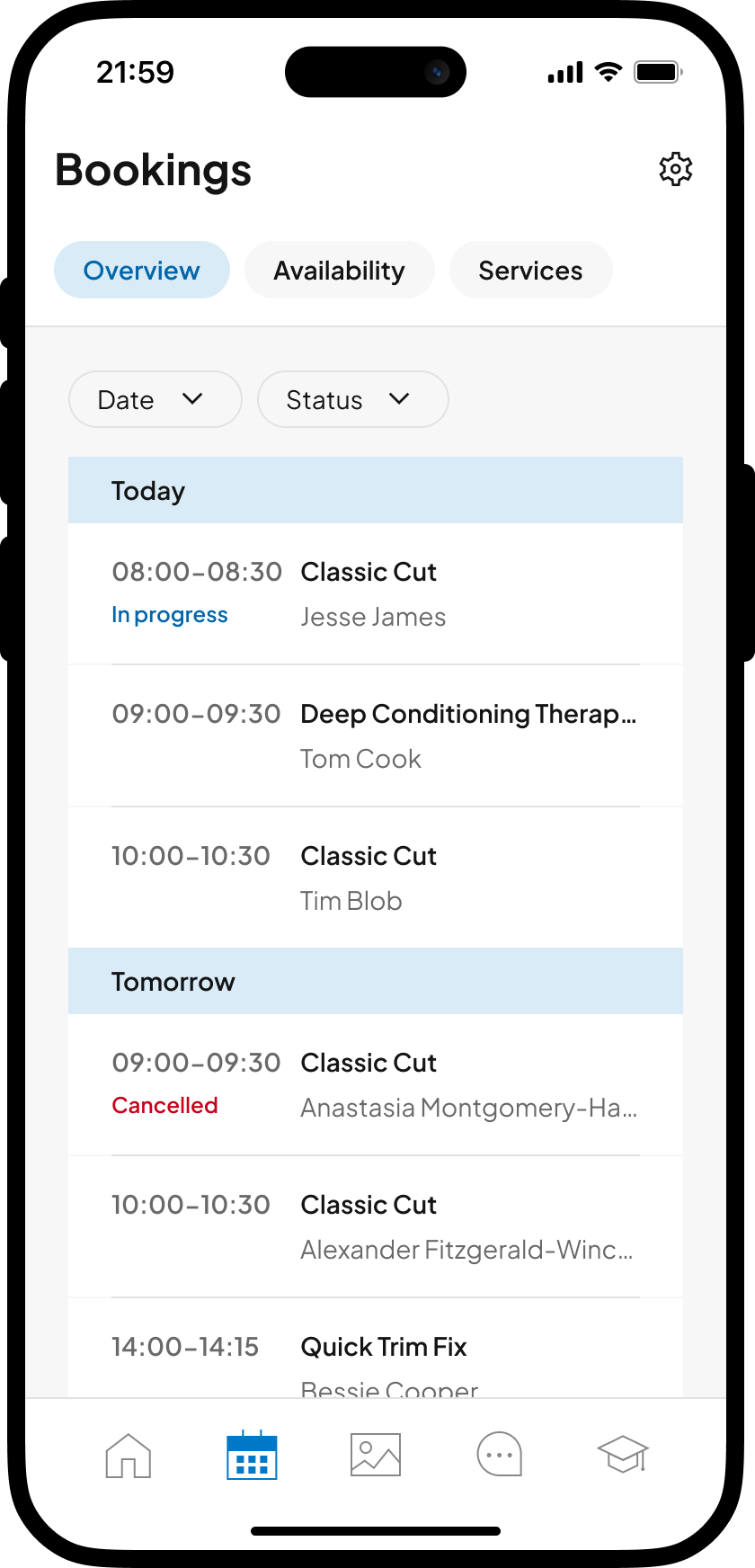Select the calendar icon in bottom navigation
This screenshot has width=755, height=1568.
[252, 1454]
